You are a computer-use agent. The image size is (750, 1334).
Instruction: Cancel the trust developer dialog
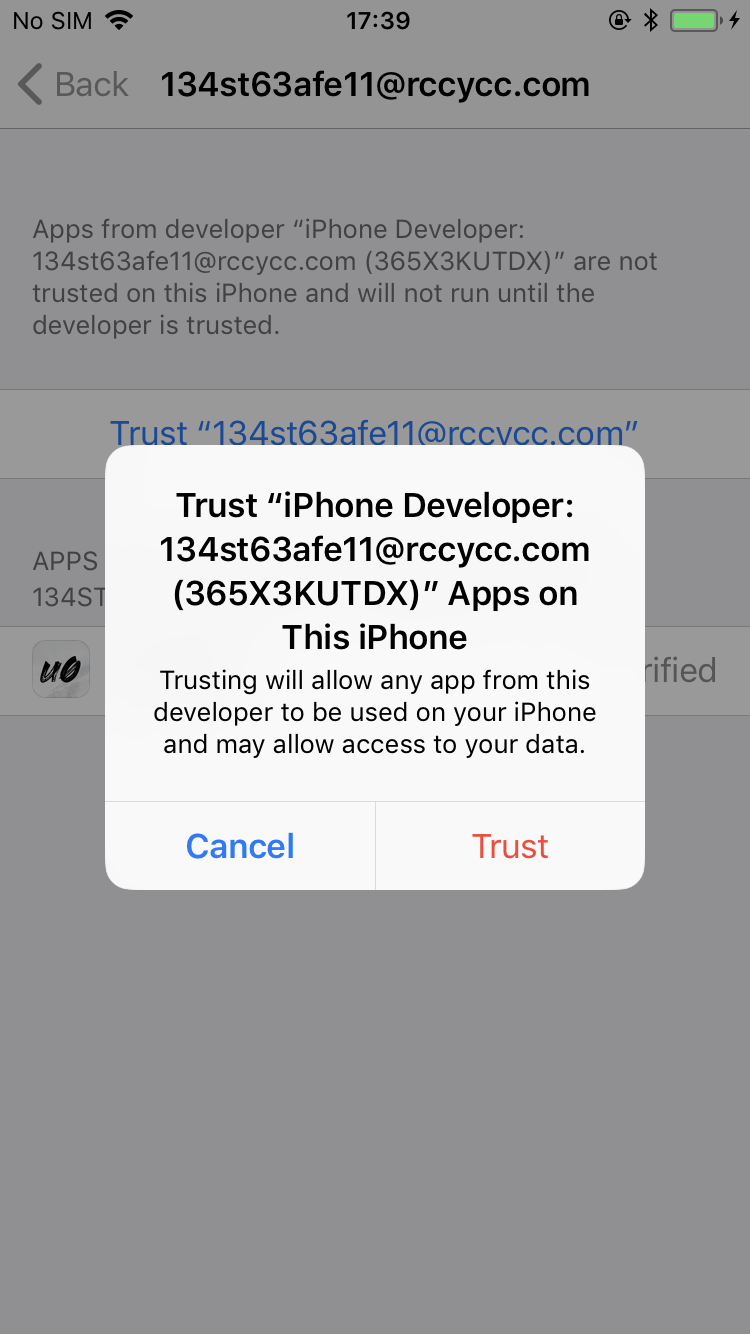tap(240, 846)
